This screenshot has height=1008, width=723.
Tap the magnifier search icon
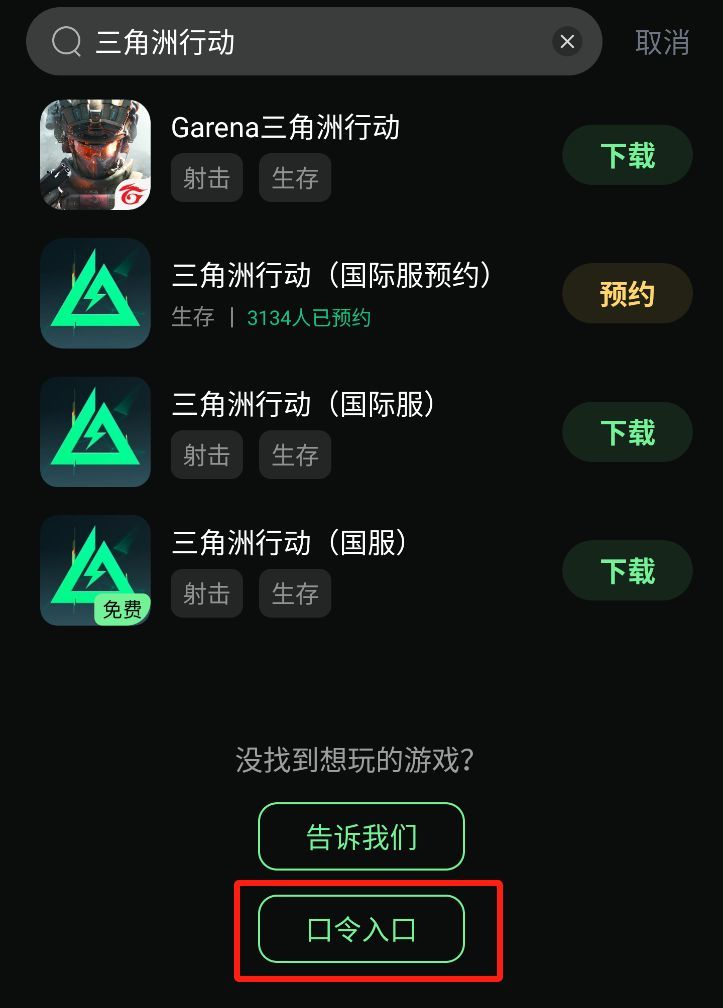(x=62, y=41)
